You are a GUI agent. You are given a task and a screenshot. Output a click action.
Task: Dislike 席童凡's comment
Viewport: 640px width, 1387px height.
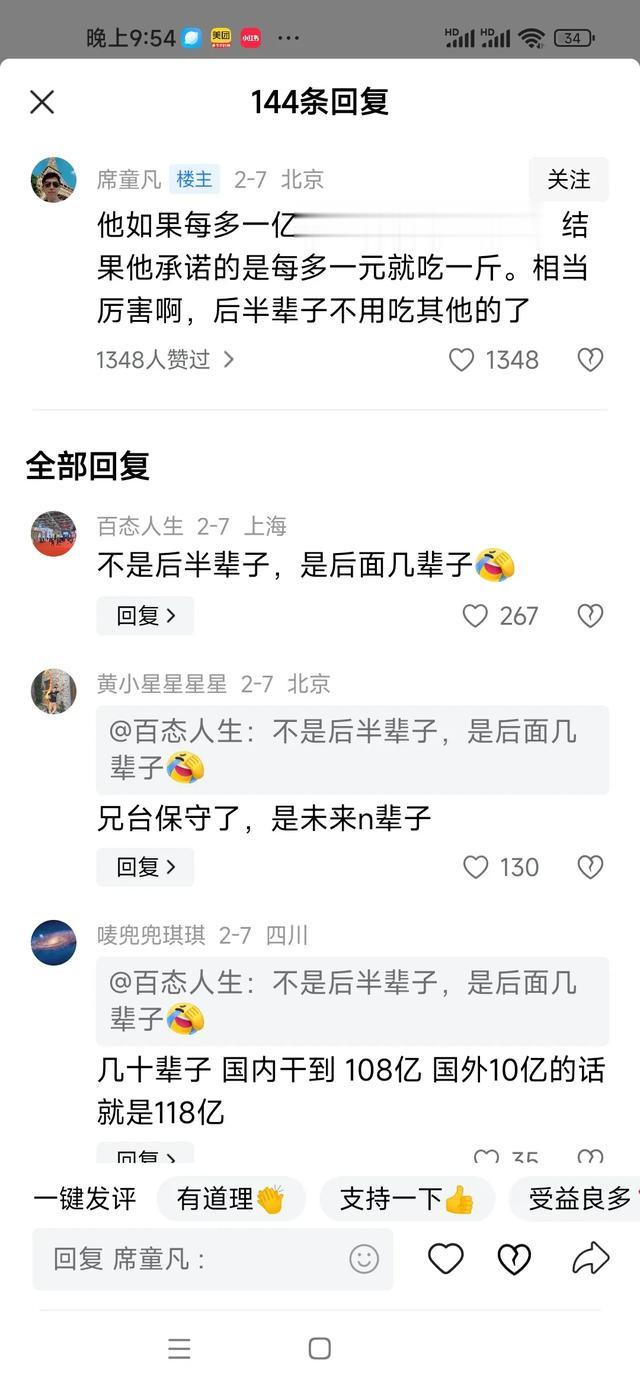[590, 360]
